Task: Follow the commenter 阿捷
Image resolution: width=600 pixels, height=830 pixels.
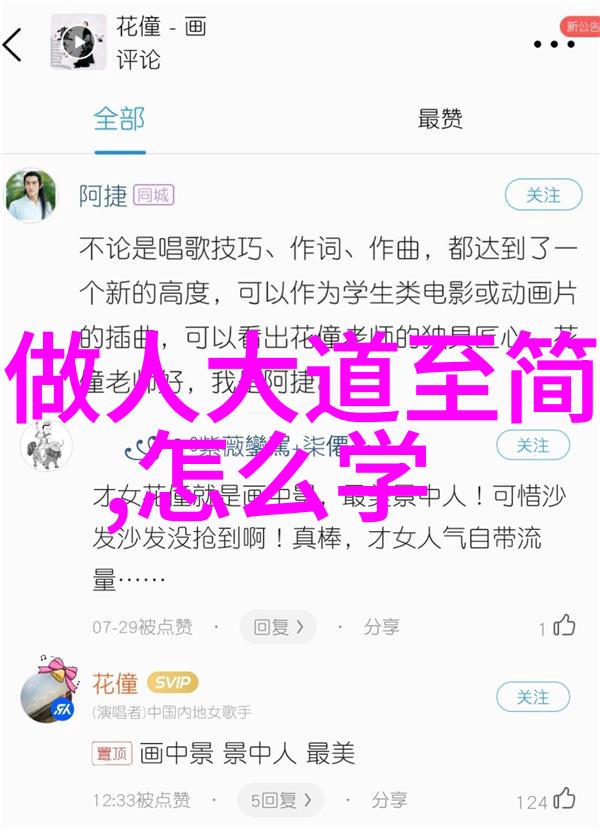Action: 544,195
